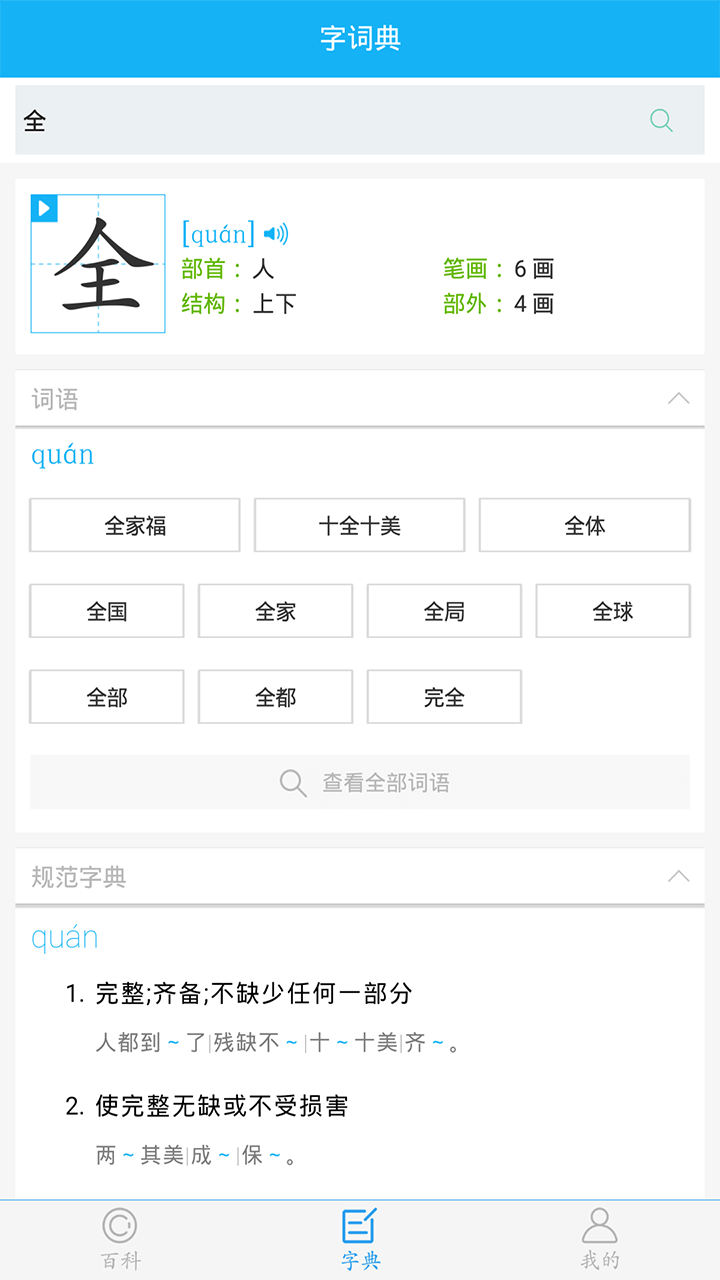The image size is (720, 1280).
Task: Click the character 全 preview thumbnail
Action: click(97, 263)
